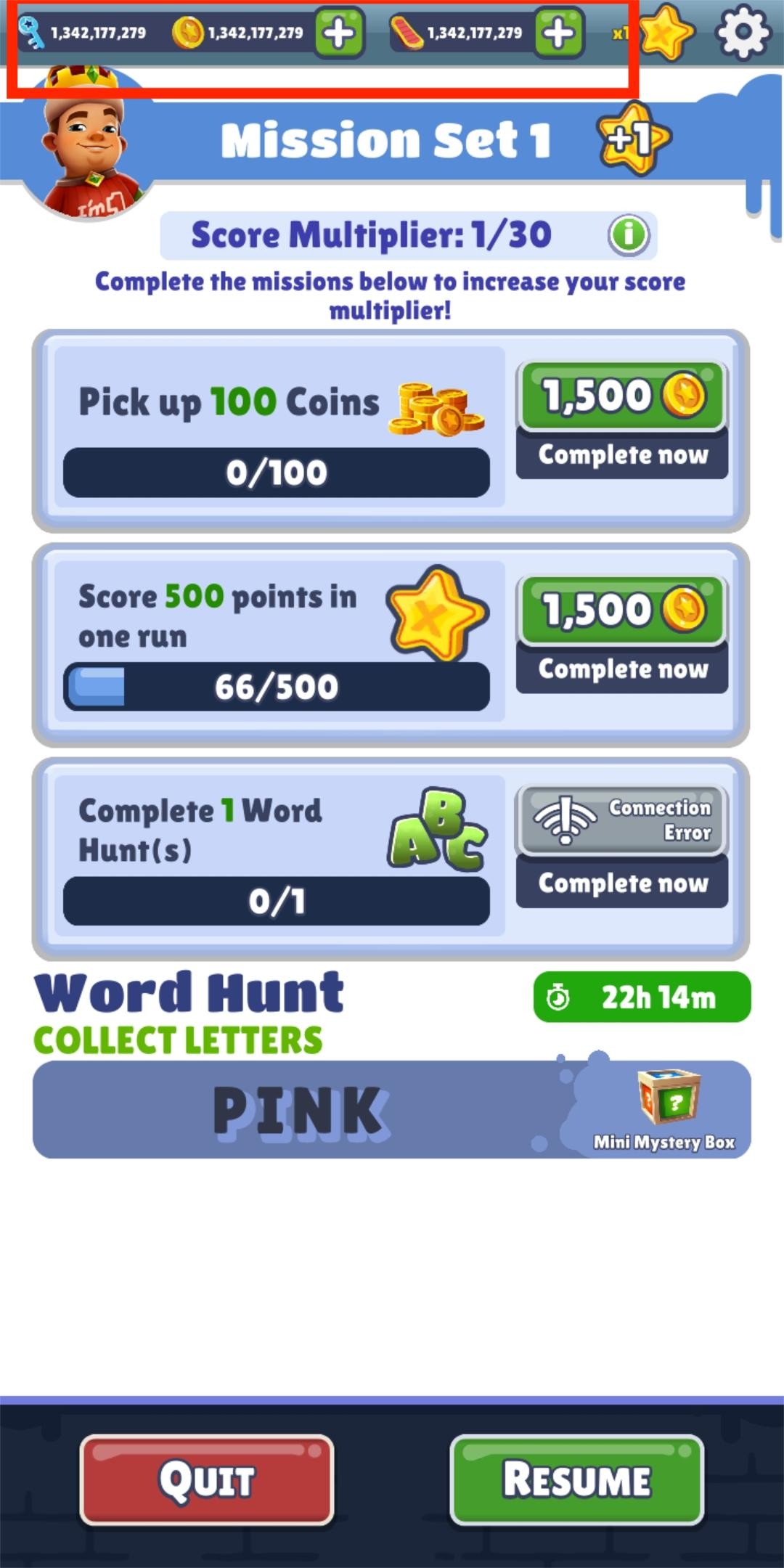Quit the current run
784x1568 pixels.
pyautogui.click(x=207, y=1479)
